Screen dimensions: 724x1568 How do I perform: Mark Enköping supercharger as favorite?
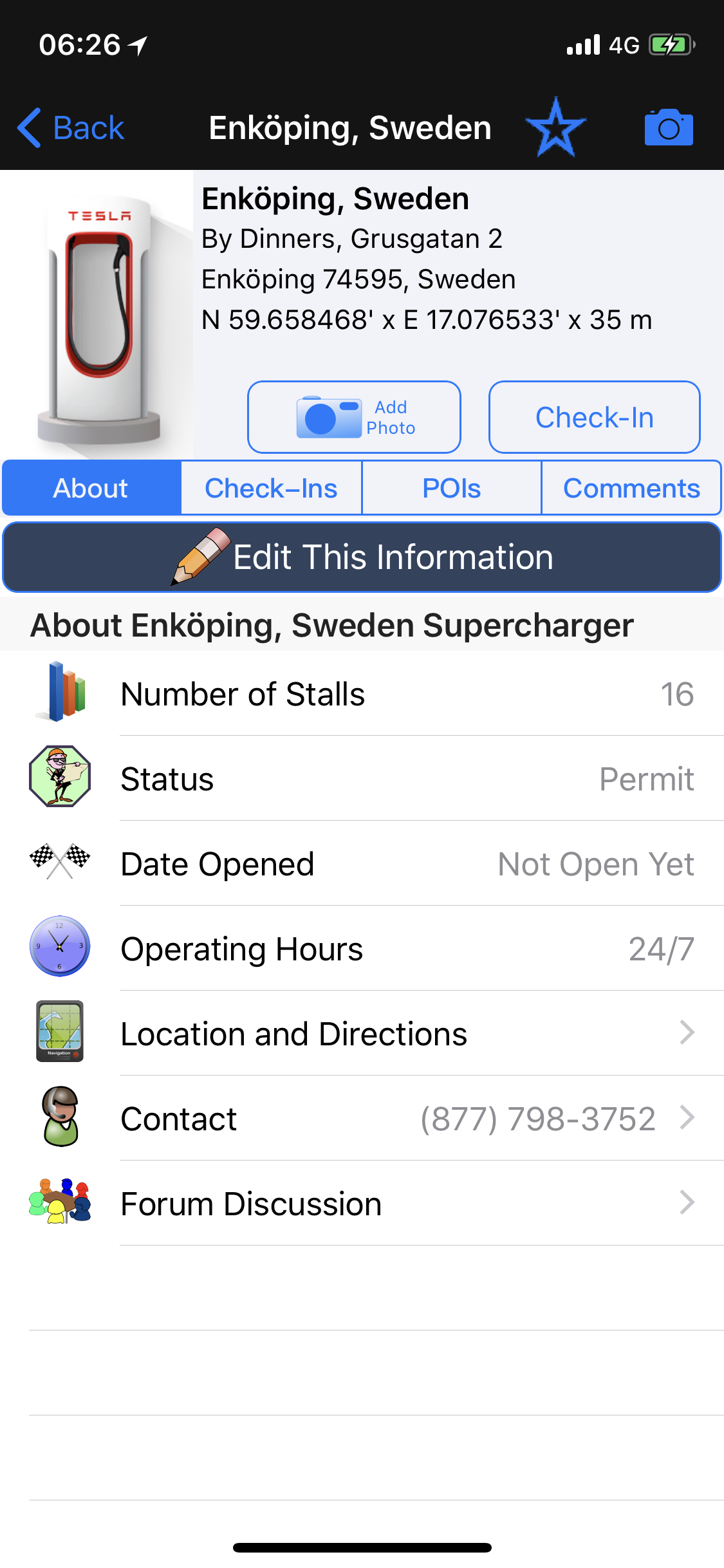[x=555, y=127]
